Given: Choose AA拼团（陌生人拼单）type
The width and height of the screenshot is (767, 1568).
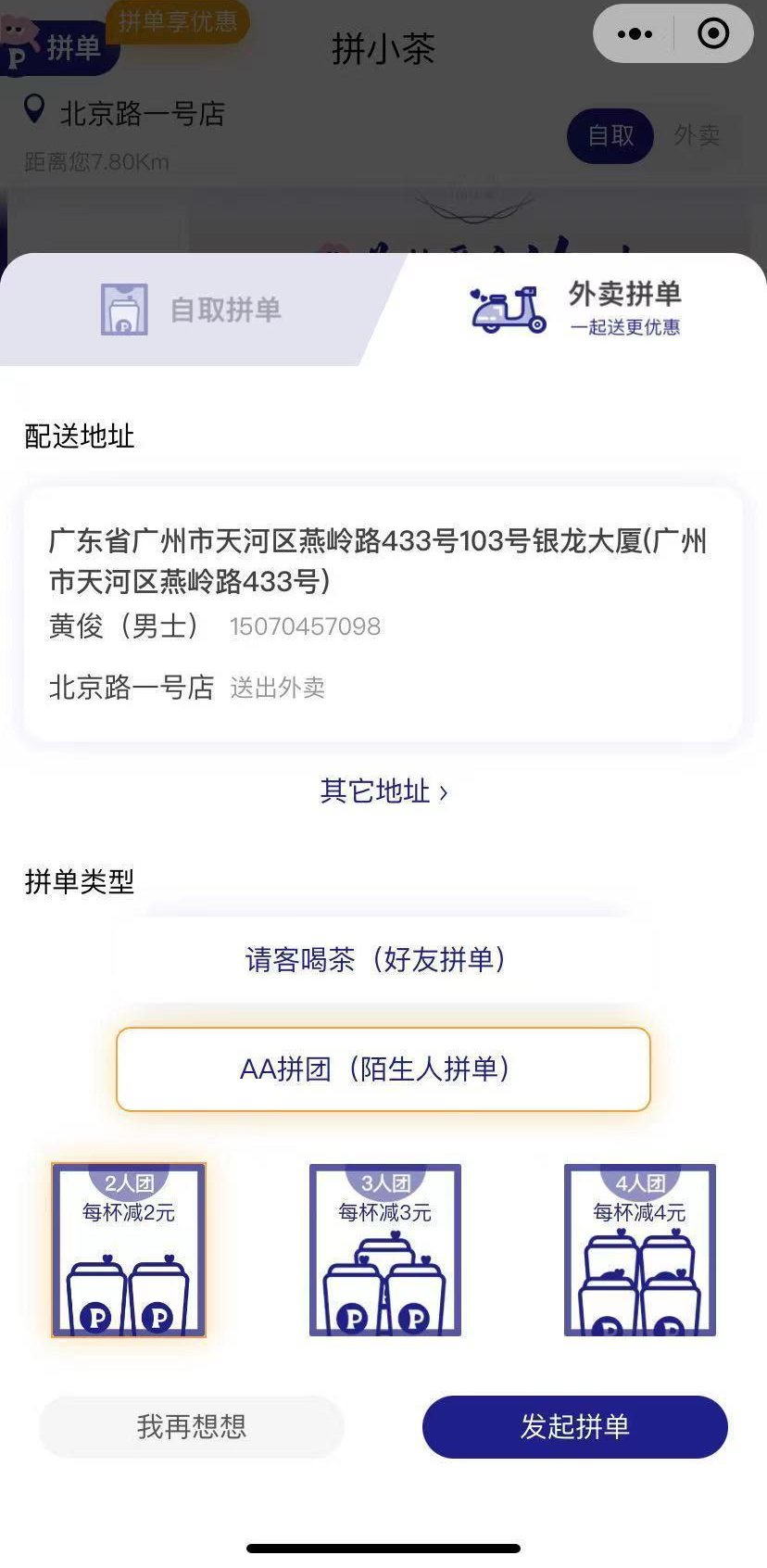Looking at the screenshot, I should click(383, 1069).
